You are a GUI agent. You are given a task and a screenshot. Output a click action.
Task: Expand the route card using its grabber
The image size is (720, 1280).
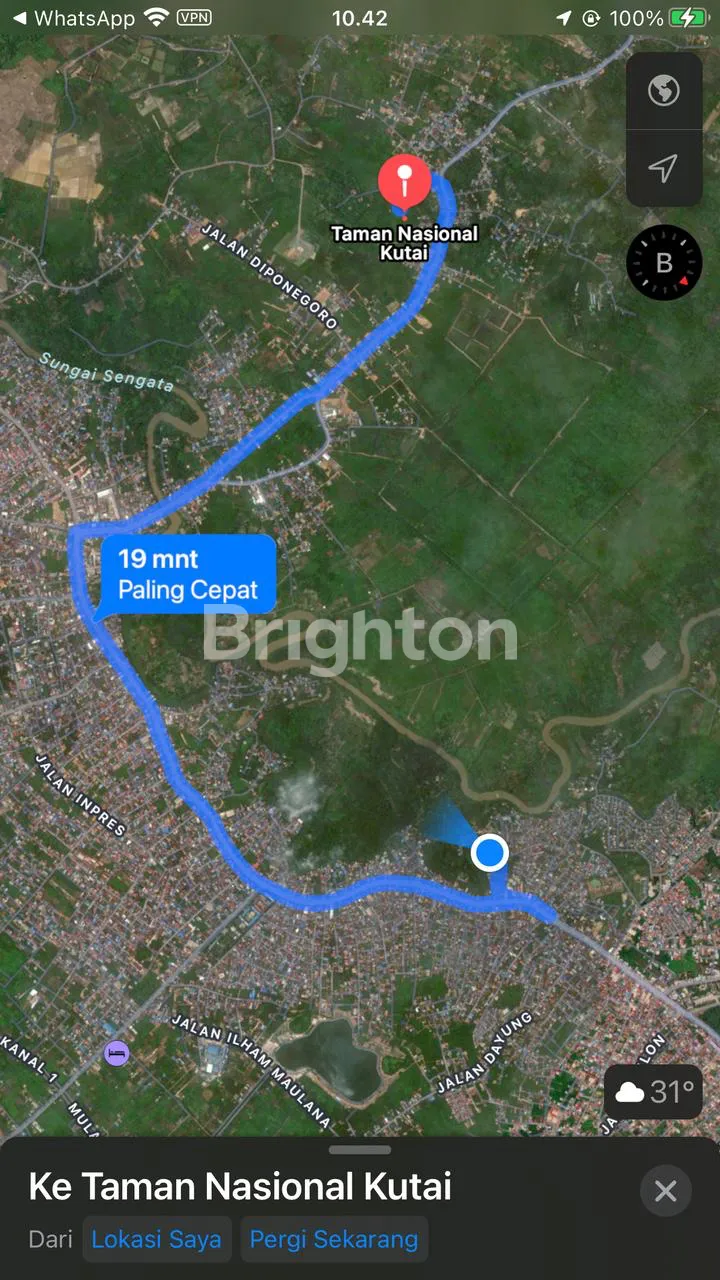coord(360,1150)
